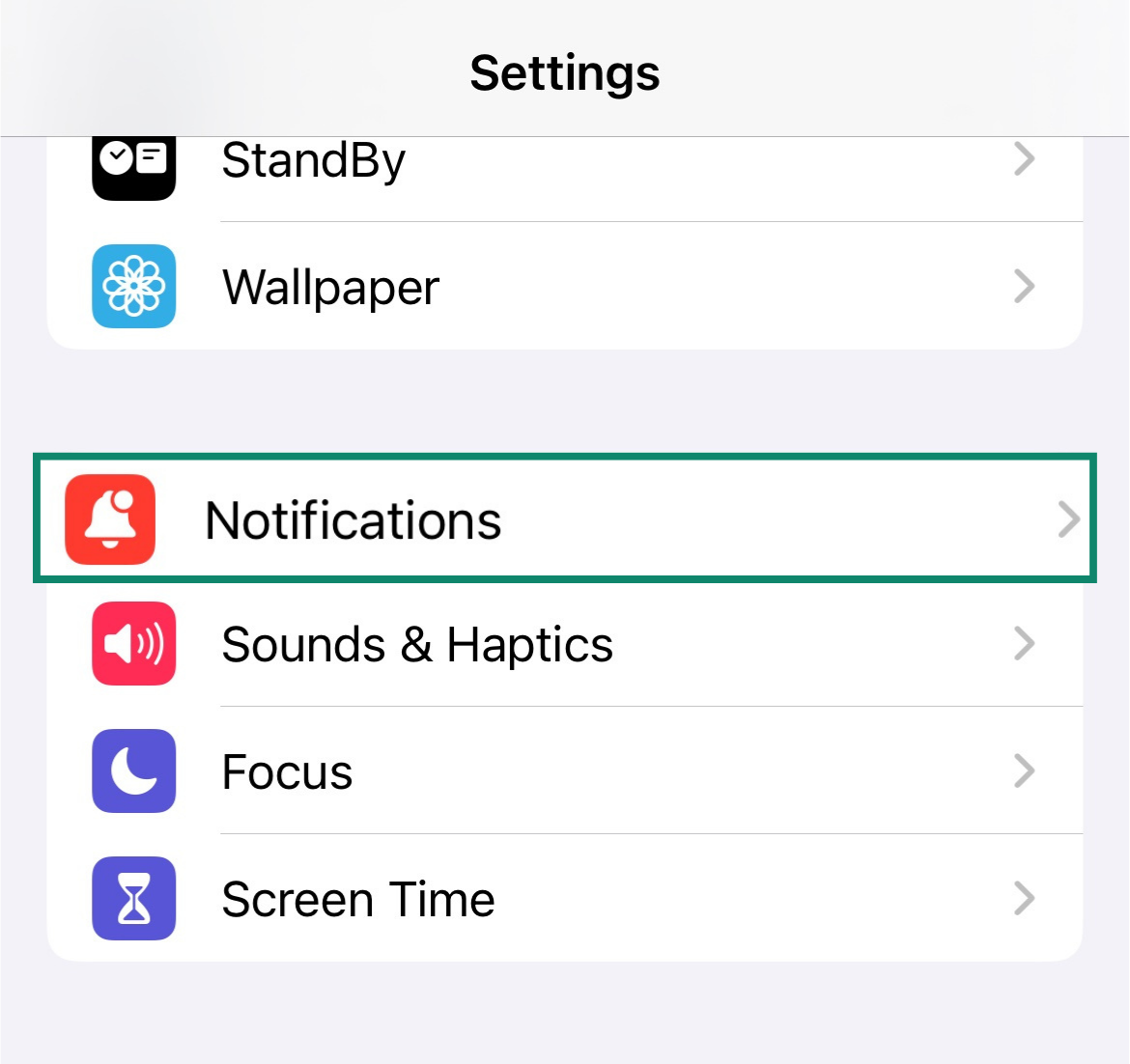
Task: Open Focus settings
Action: [x=564, y=771]
